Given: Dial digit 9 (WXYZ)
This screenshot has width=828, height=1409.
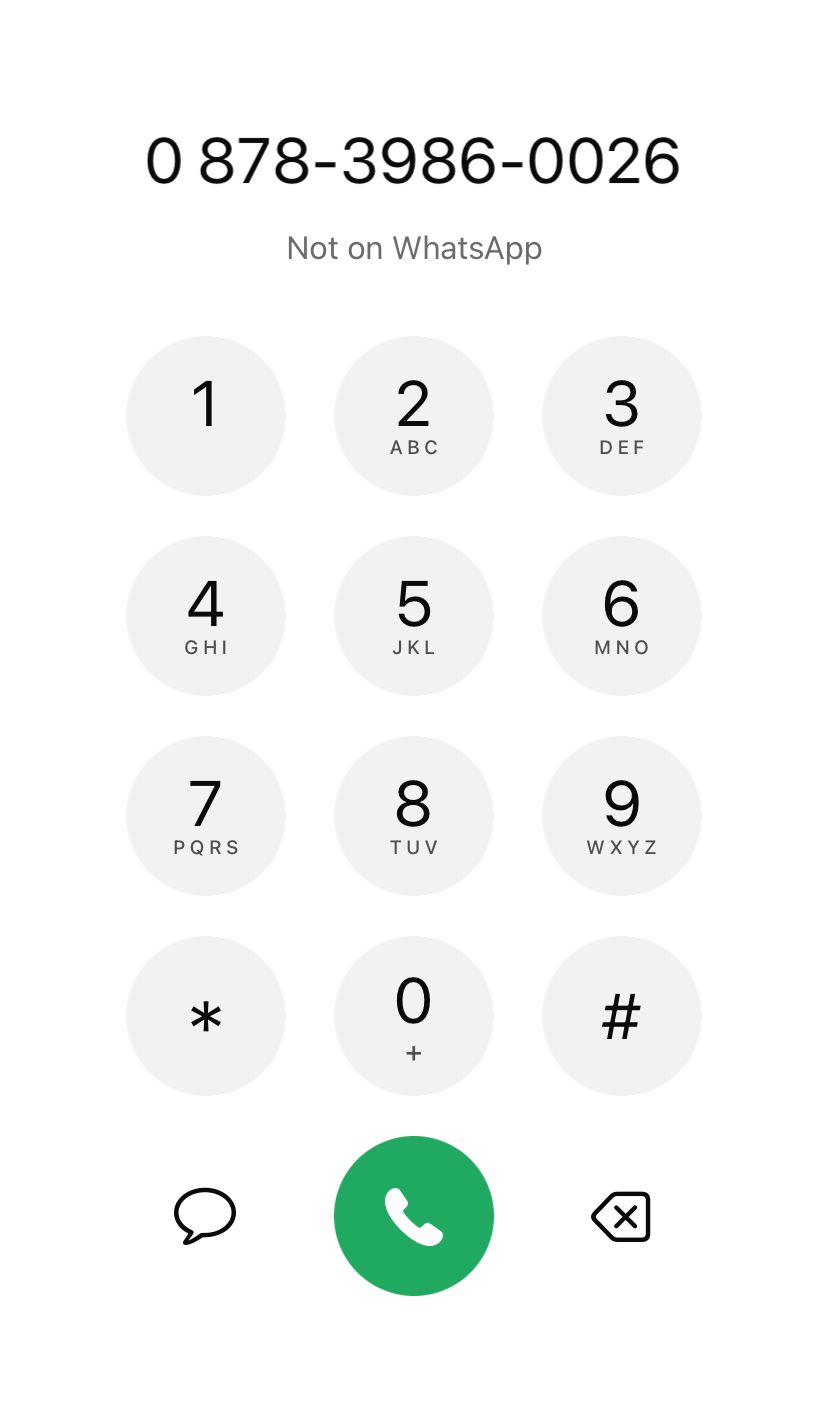Looking at the screenshot, I should (x=621, y=816).
